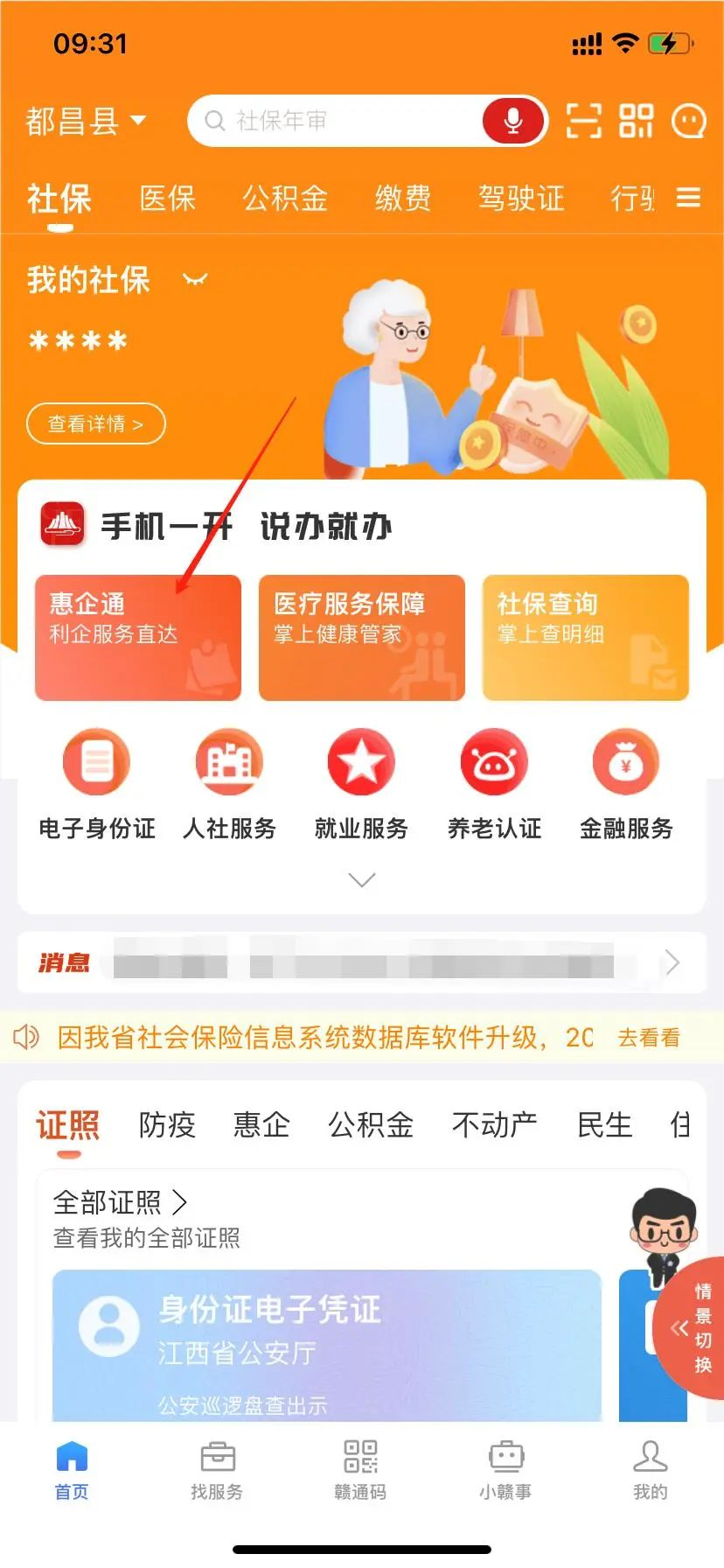Screen dimensions: 724x1568
Task: Open the 医疗服务保障 card
Action: click(x=361, y=637)
